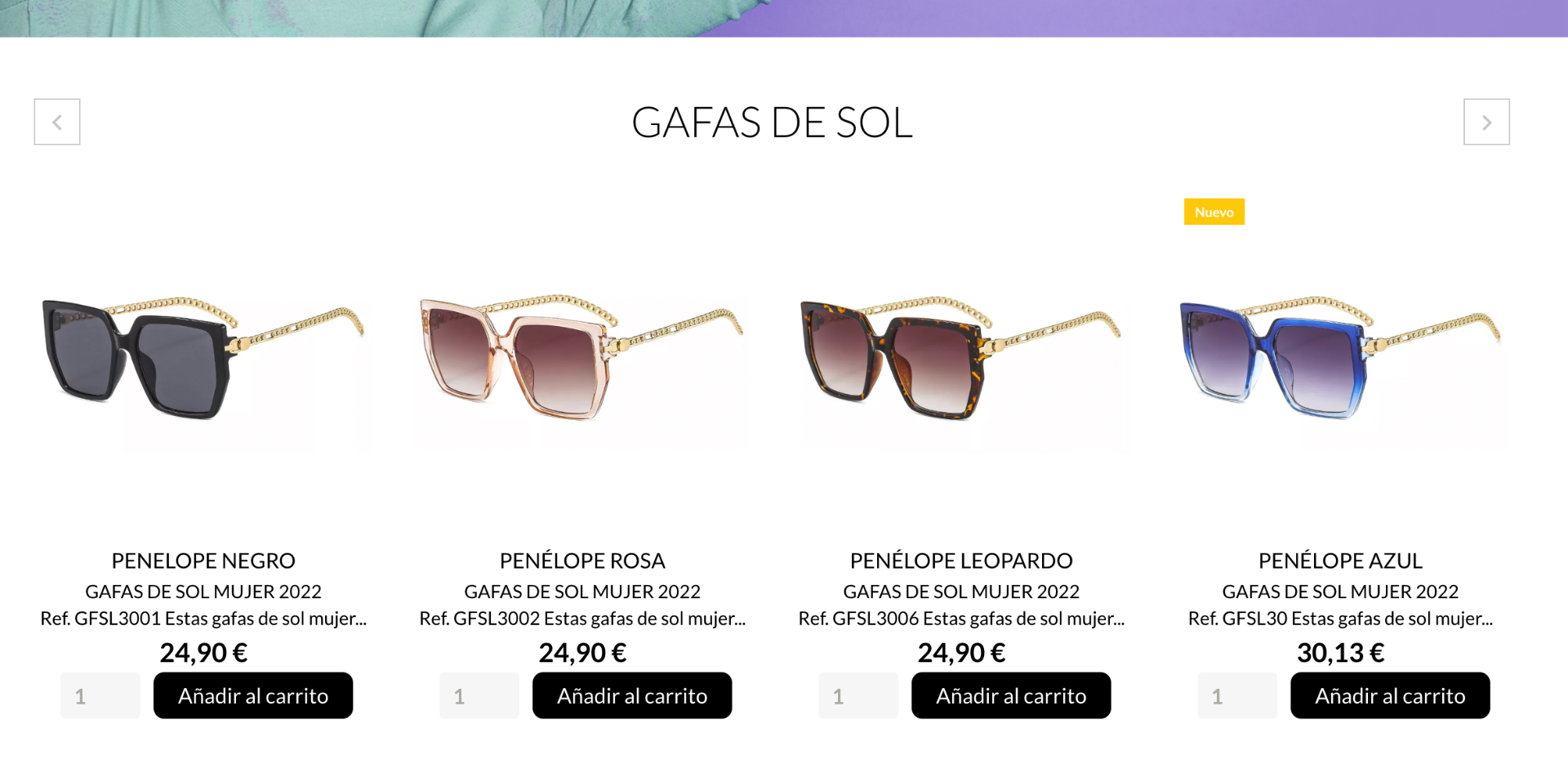
Task: Select quantity field for Penélope Rosa
Action: pos(479,695)
